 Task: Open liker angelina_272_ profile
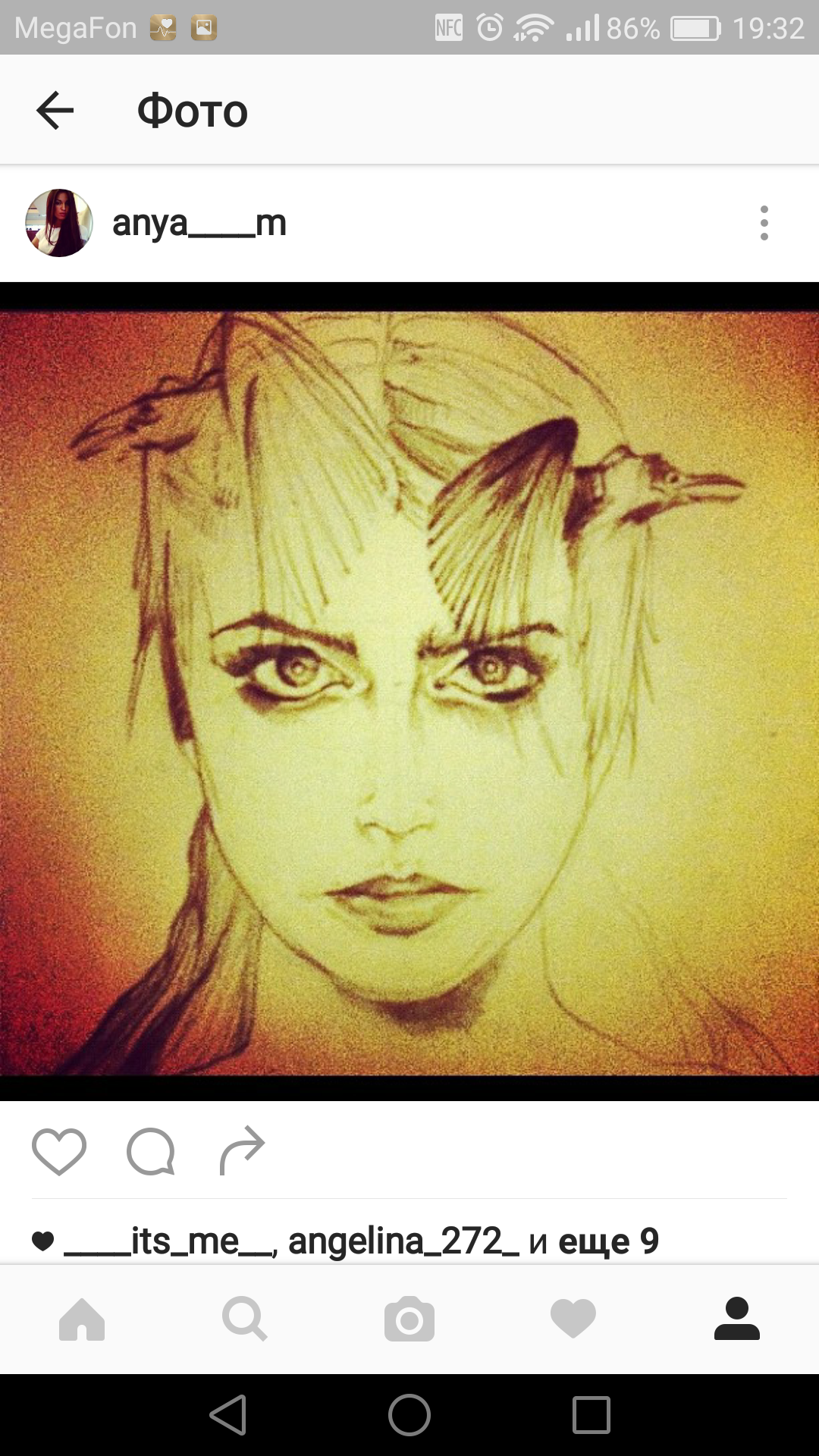click(x=403, y=1241)
